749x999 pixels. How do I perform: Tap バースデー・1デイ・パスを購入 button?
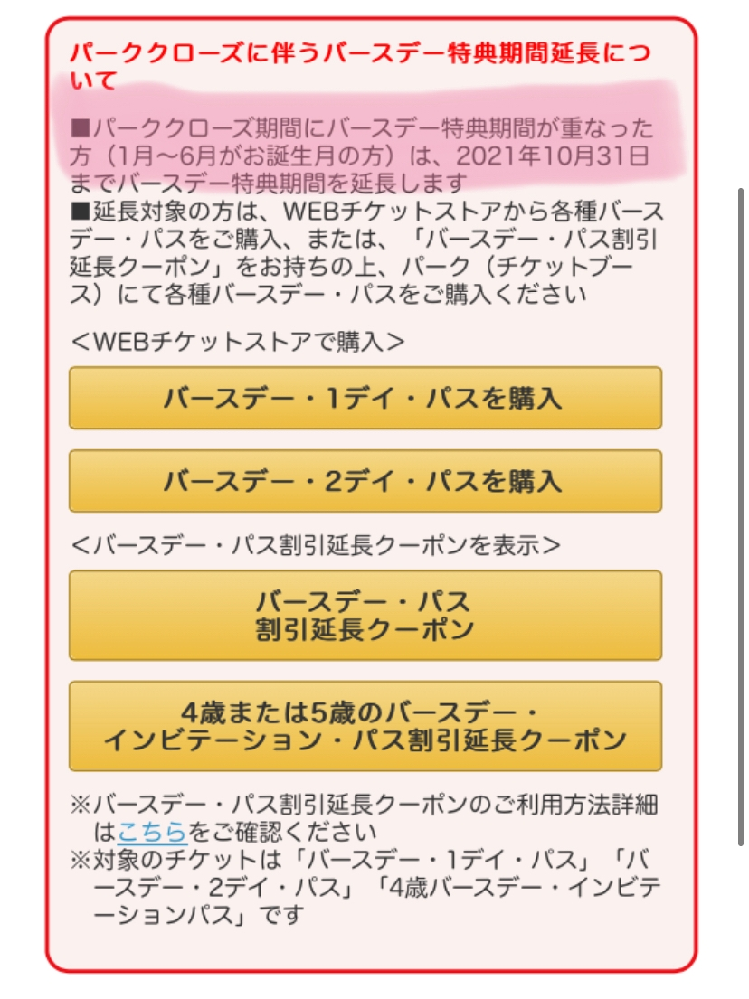click(x=364, y=398)
